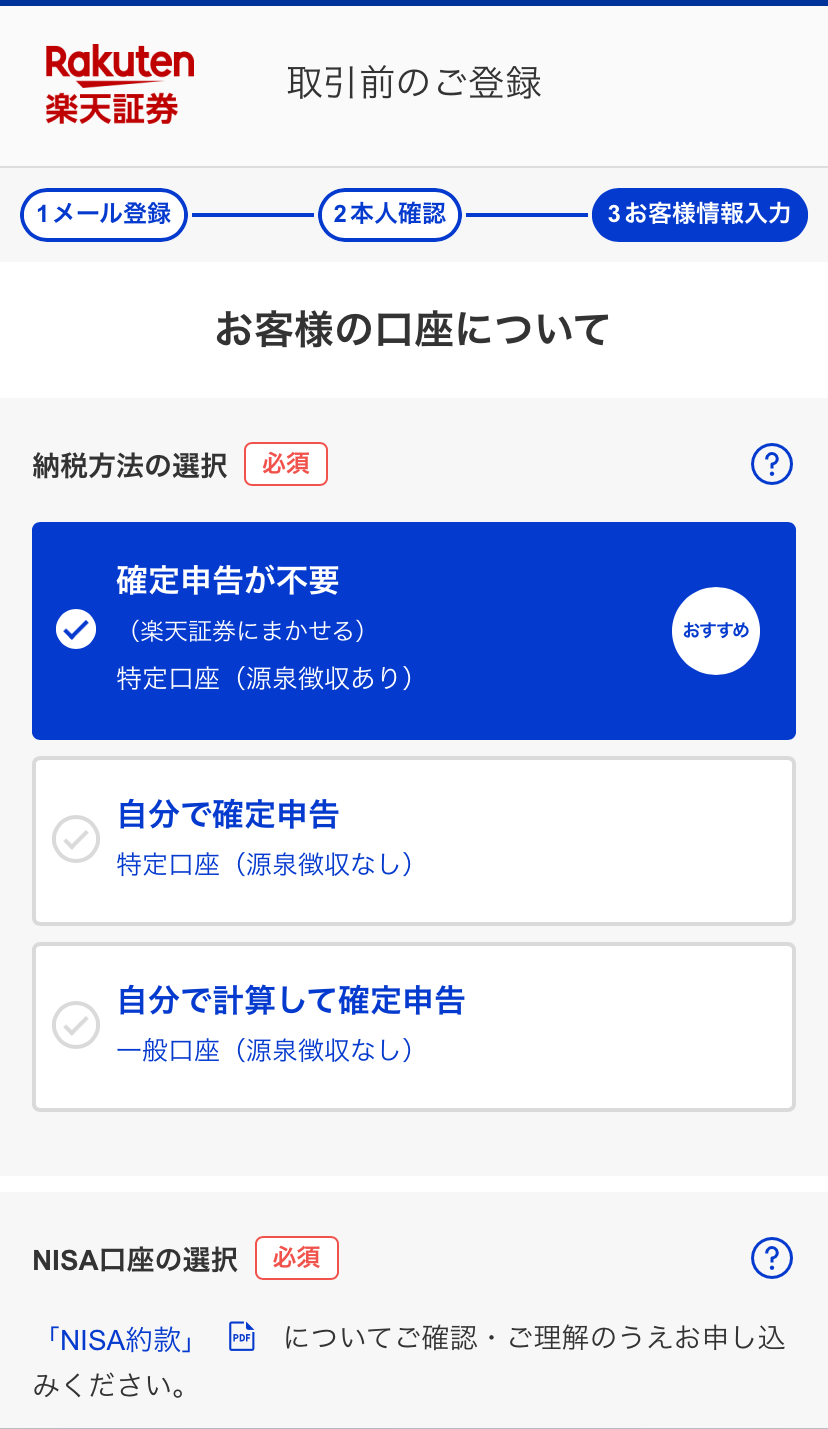828x1429 pixels.
Task: Open help for NISA口座の選択
Action: click(771, 1258)
